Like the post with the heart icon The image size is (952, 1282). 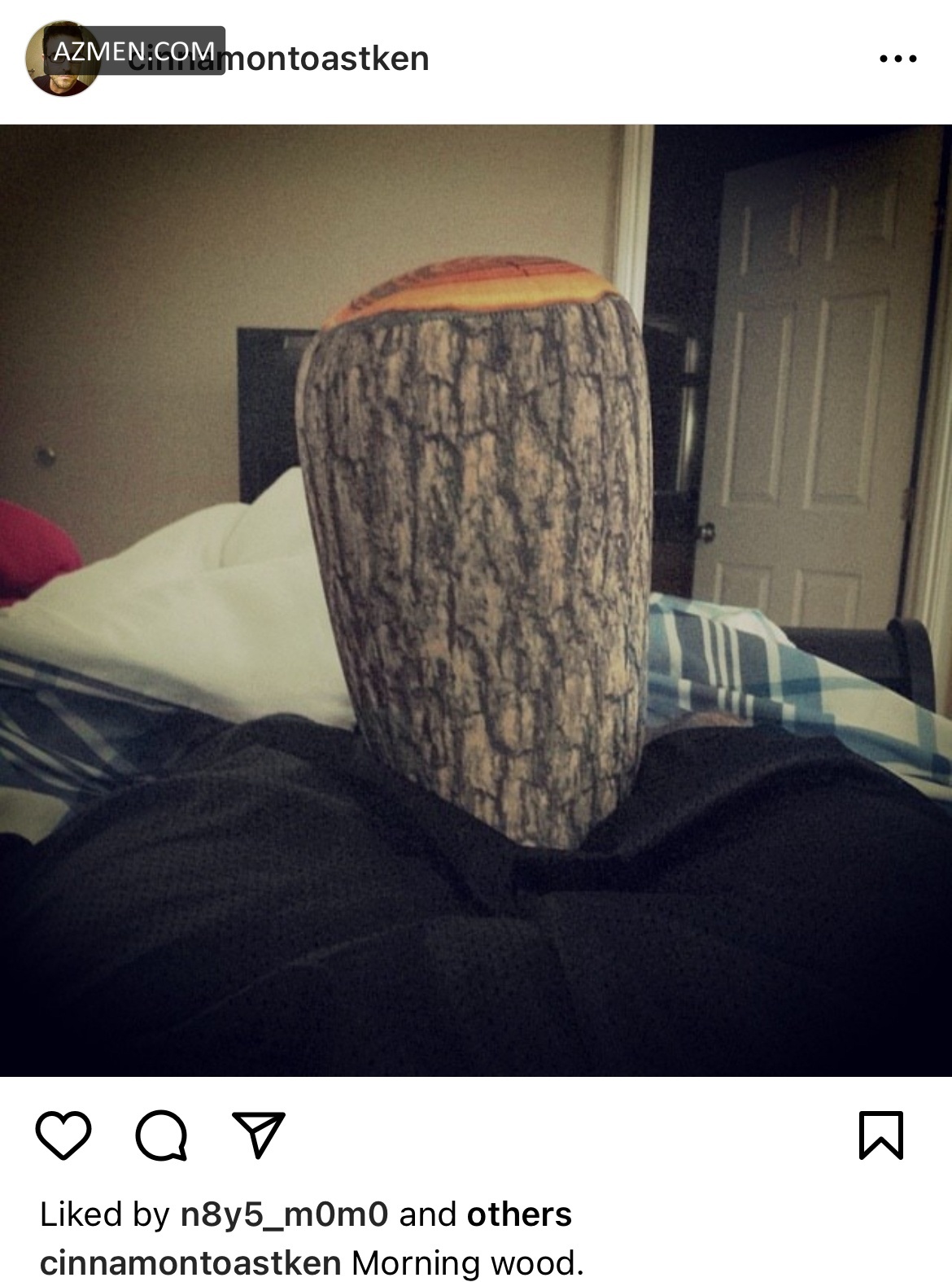[63, 1135]
